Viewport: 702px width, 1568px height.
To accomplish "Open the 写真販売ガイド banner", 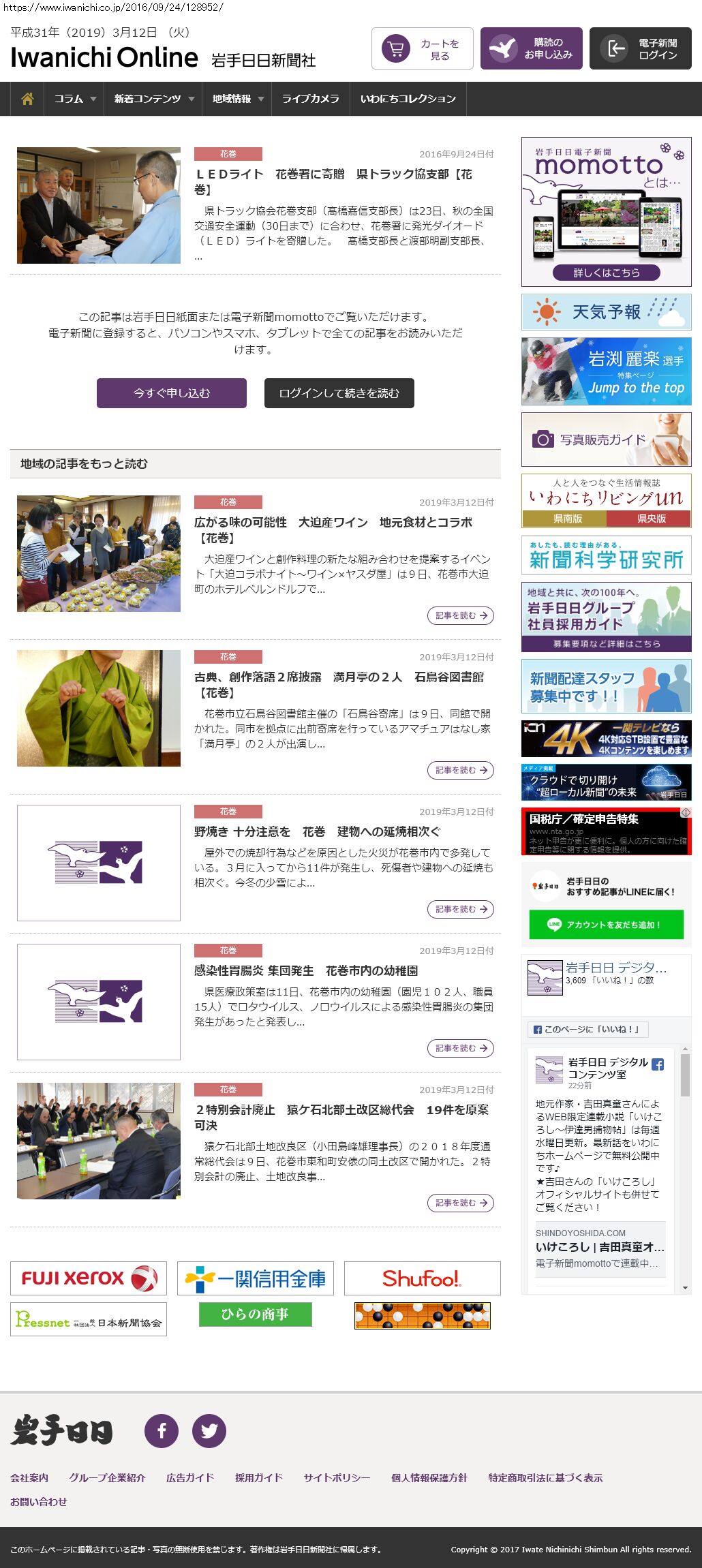I will coord(606,440).
